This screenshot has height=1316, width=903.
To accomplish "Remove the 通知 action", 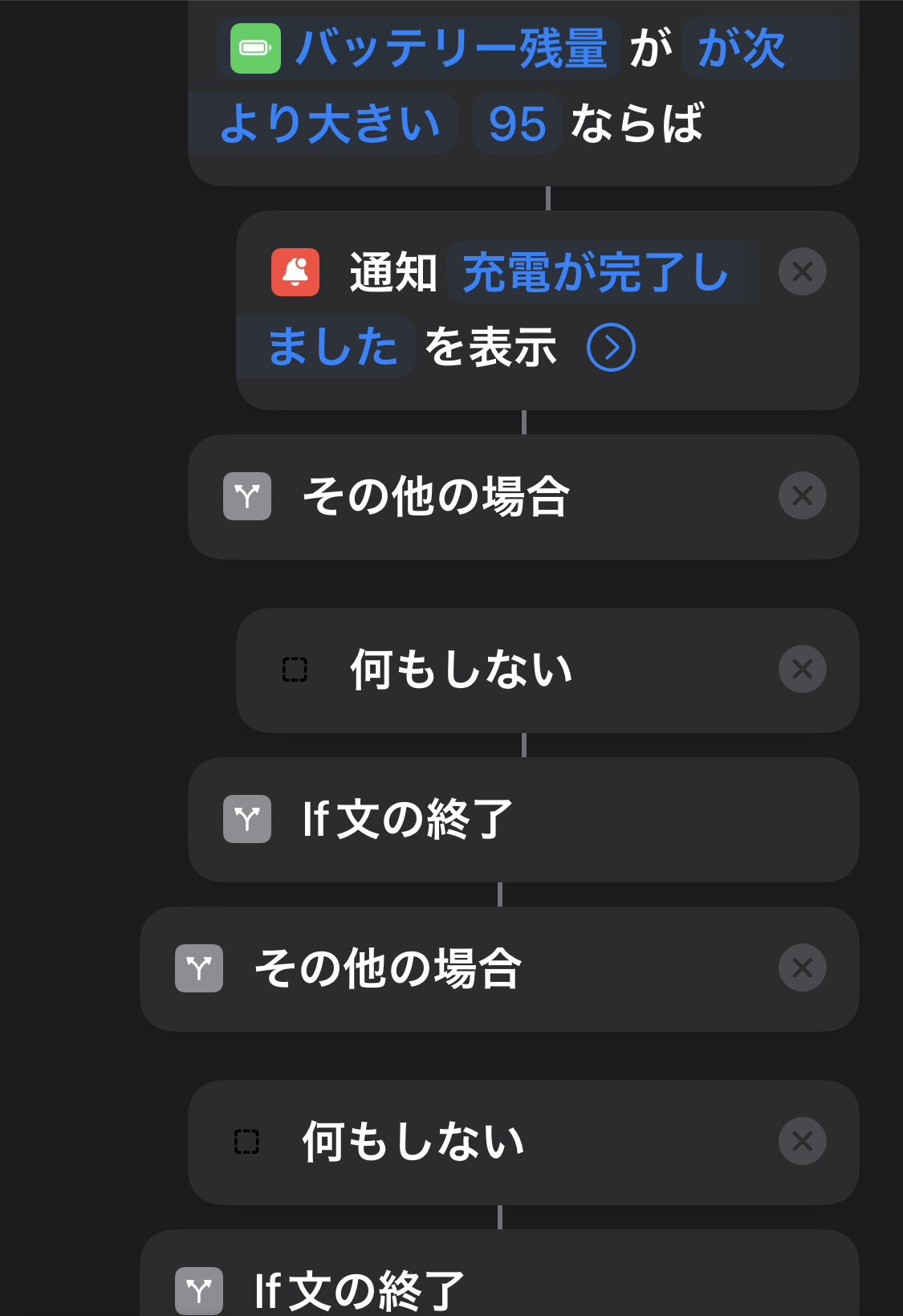I will point(802,272).
